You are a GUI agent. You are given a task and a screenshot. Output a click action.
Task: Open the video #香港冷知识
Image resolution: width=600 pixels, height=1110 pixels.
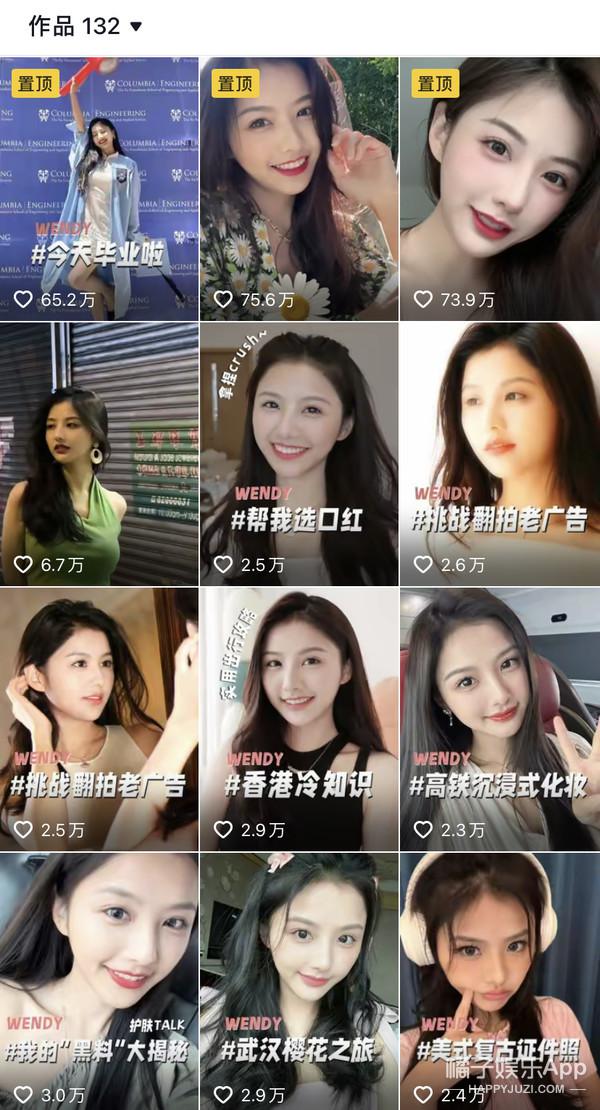click(299, 718)
